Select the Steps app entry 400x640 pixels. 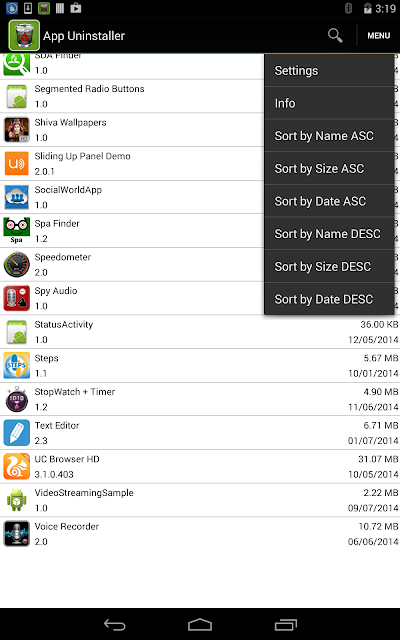[200, 366]
